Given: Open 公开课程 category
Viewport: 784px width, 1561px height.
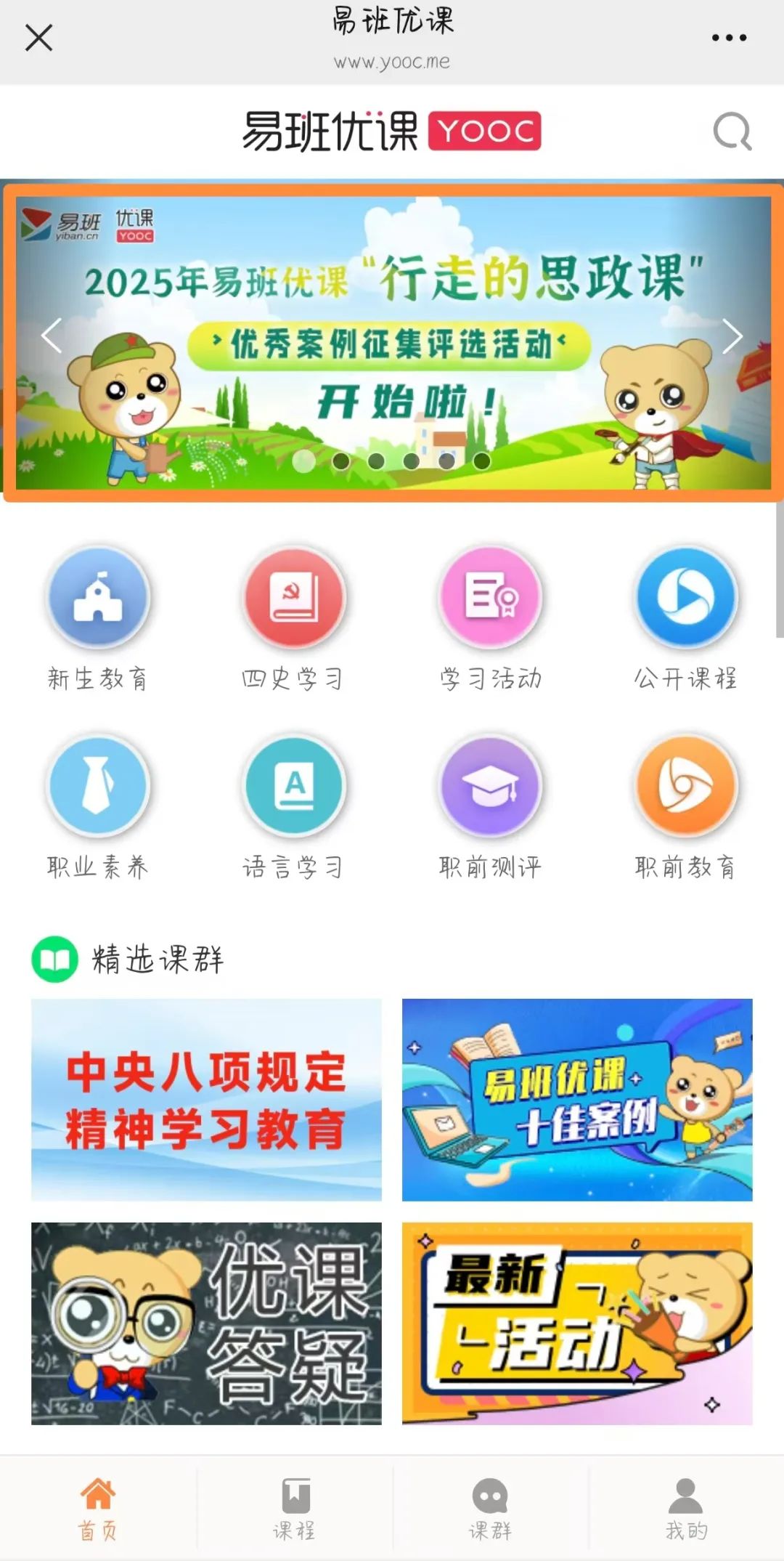Looking at the screenshot, I should 686,619.
